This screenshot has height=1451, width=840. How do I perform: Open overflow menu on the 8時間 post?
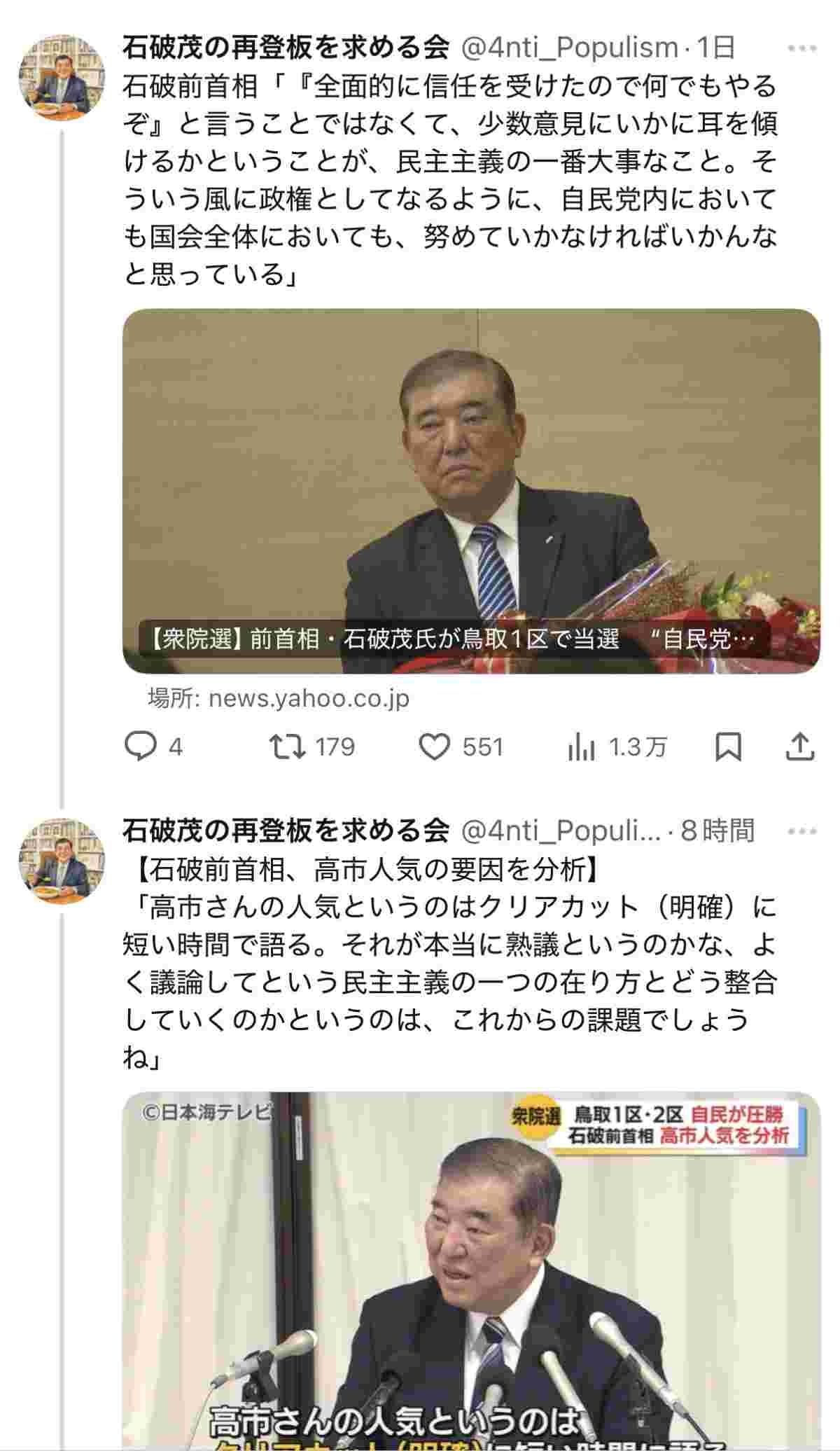(x=802, y=831)
